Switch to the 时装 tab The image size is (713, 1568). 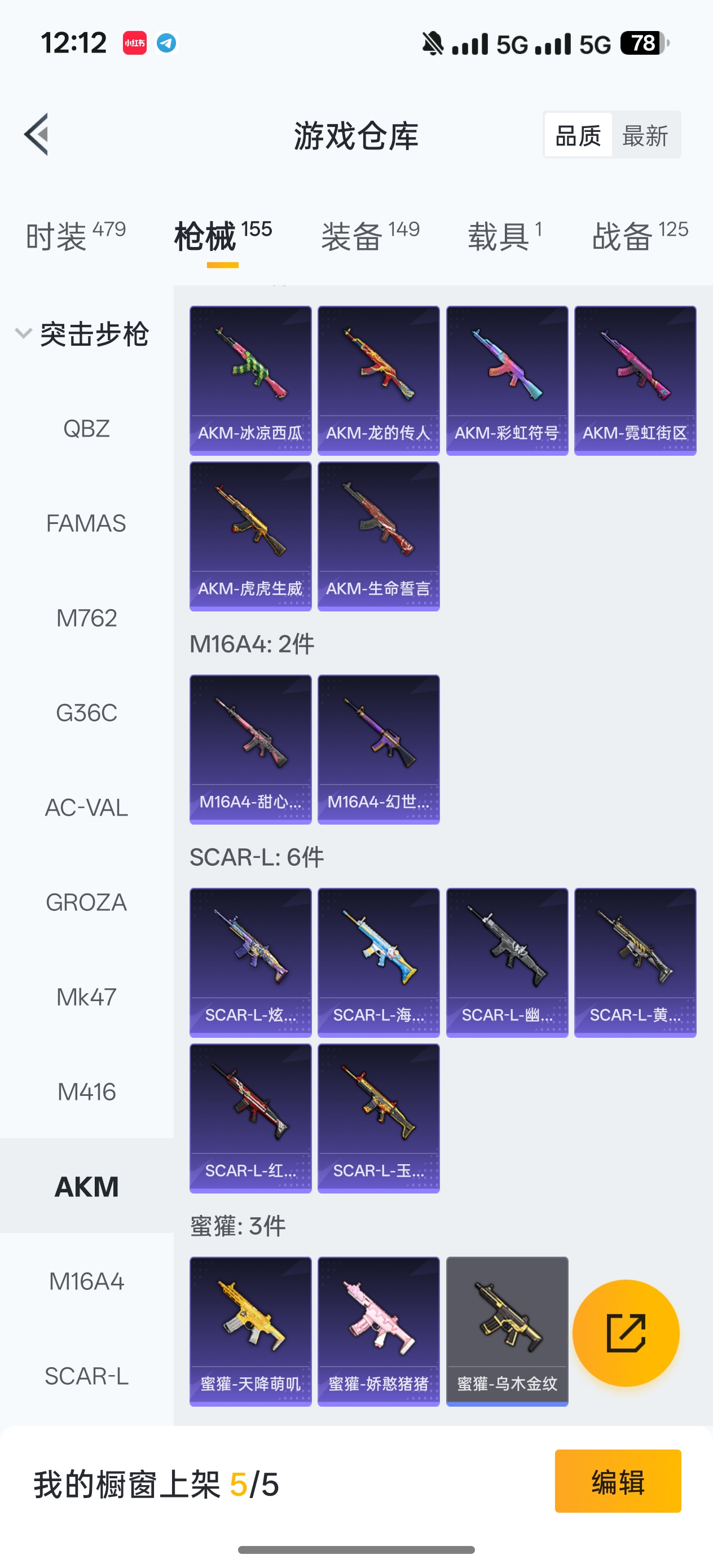(x=76, y=236)
